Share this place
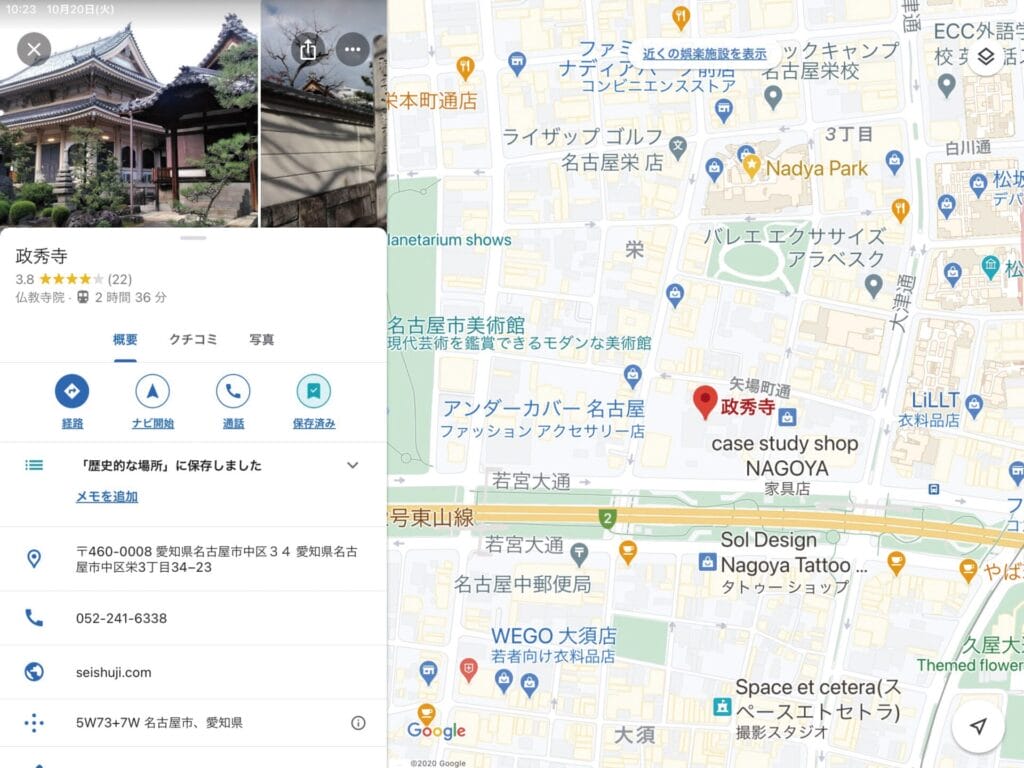 coord(308,49)
